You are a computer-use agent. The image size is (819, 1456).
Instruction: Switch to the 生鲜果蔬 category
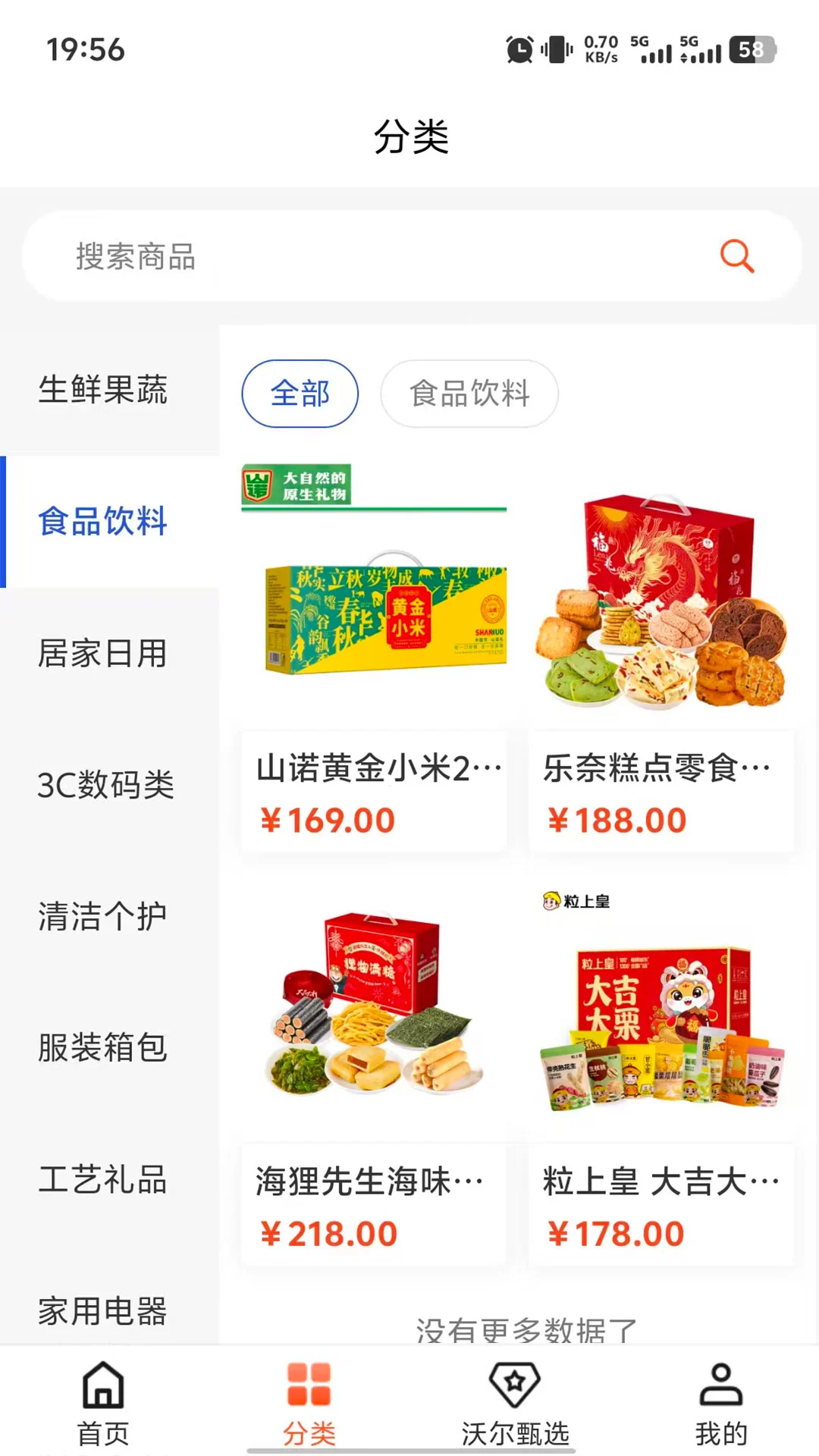103,391
